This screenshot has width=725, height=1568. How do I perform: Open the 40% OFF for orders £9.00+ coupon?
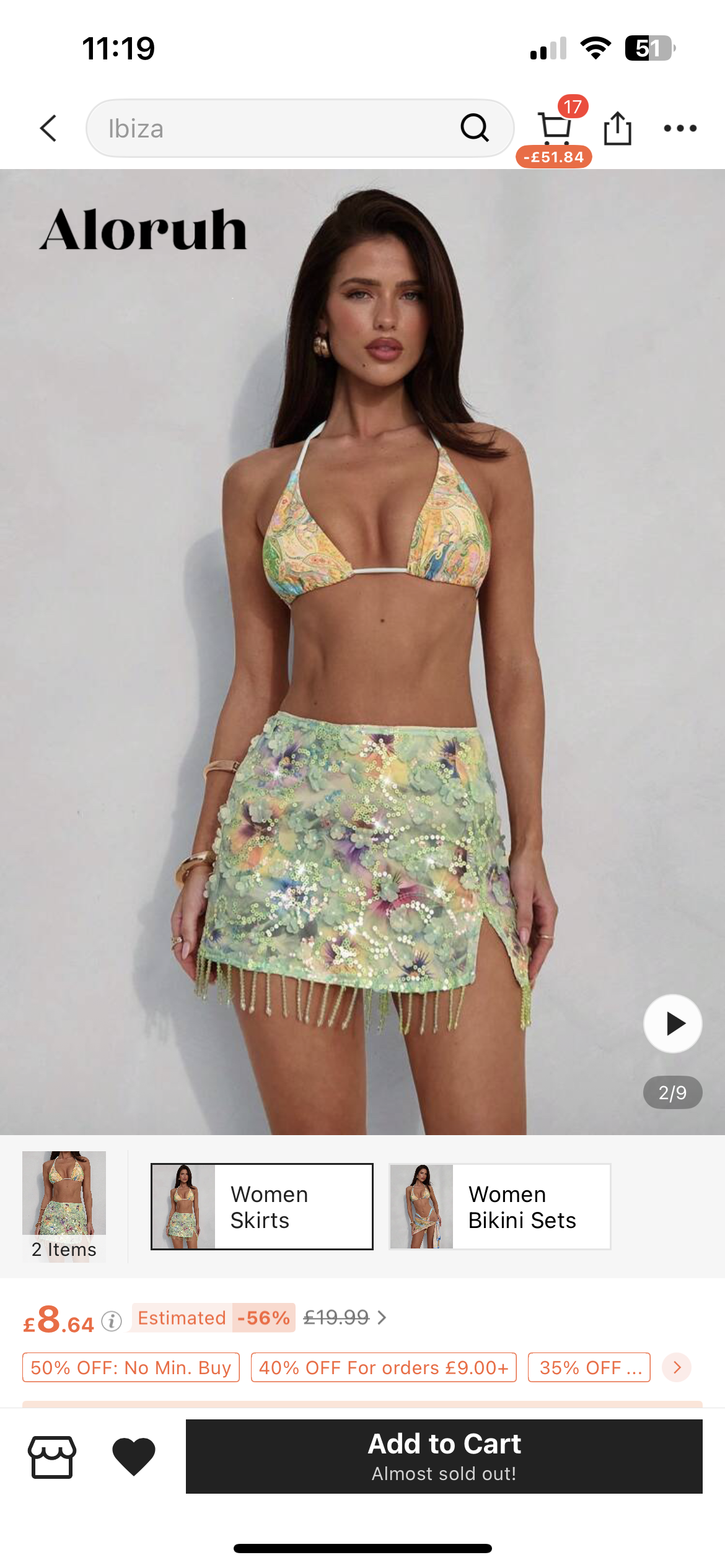pos(384,1367)
